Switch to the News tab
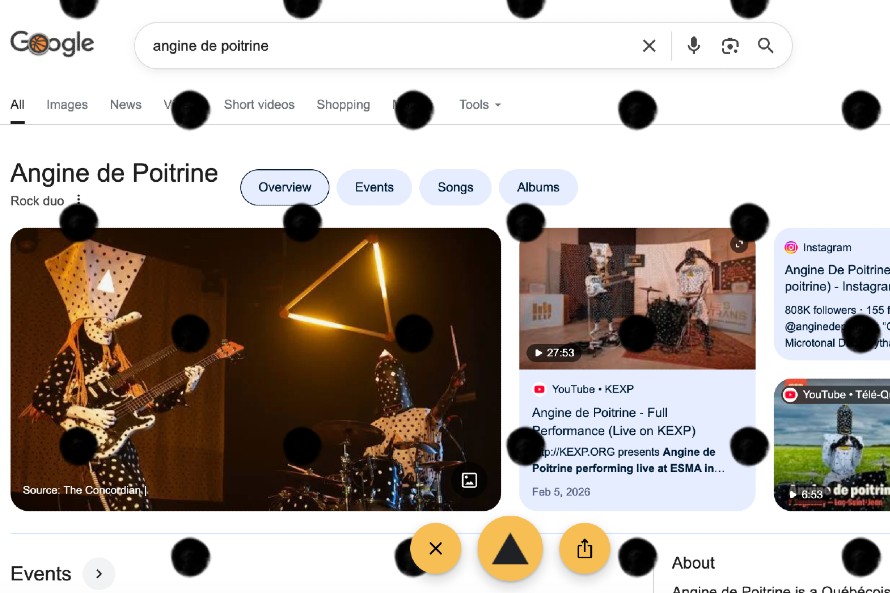Screen dimensions: 890x593 pyautogui.click(x=126, y=105)
